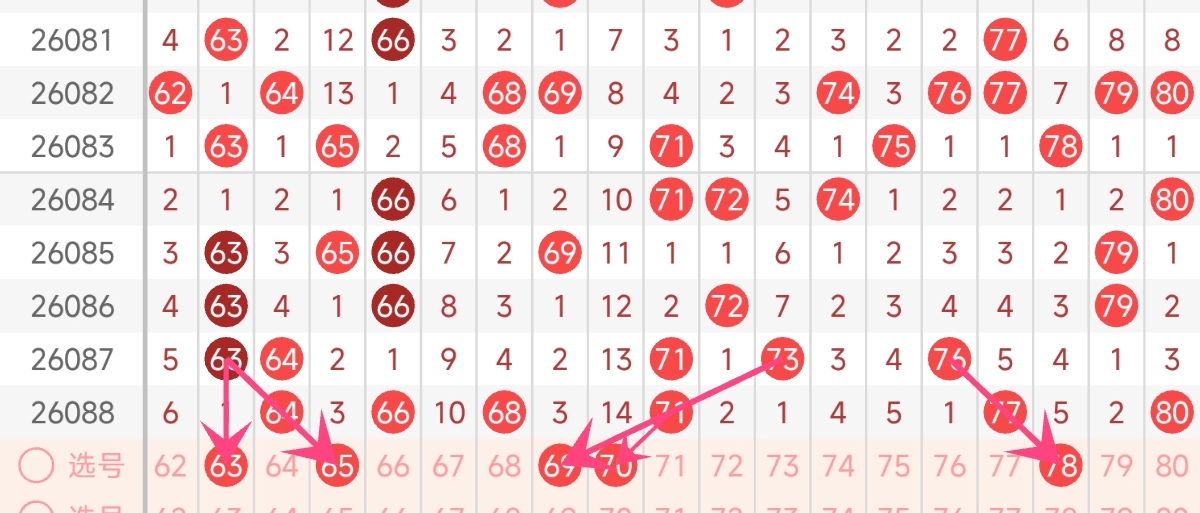
Task: Deselect highlighted 63 in first 选号 row
Action: [226, 466]
